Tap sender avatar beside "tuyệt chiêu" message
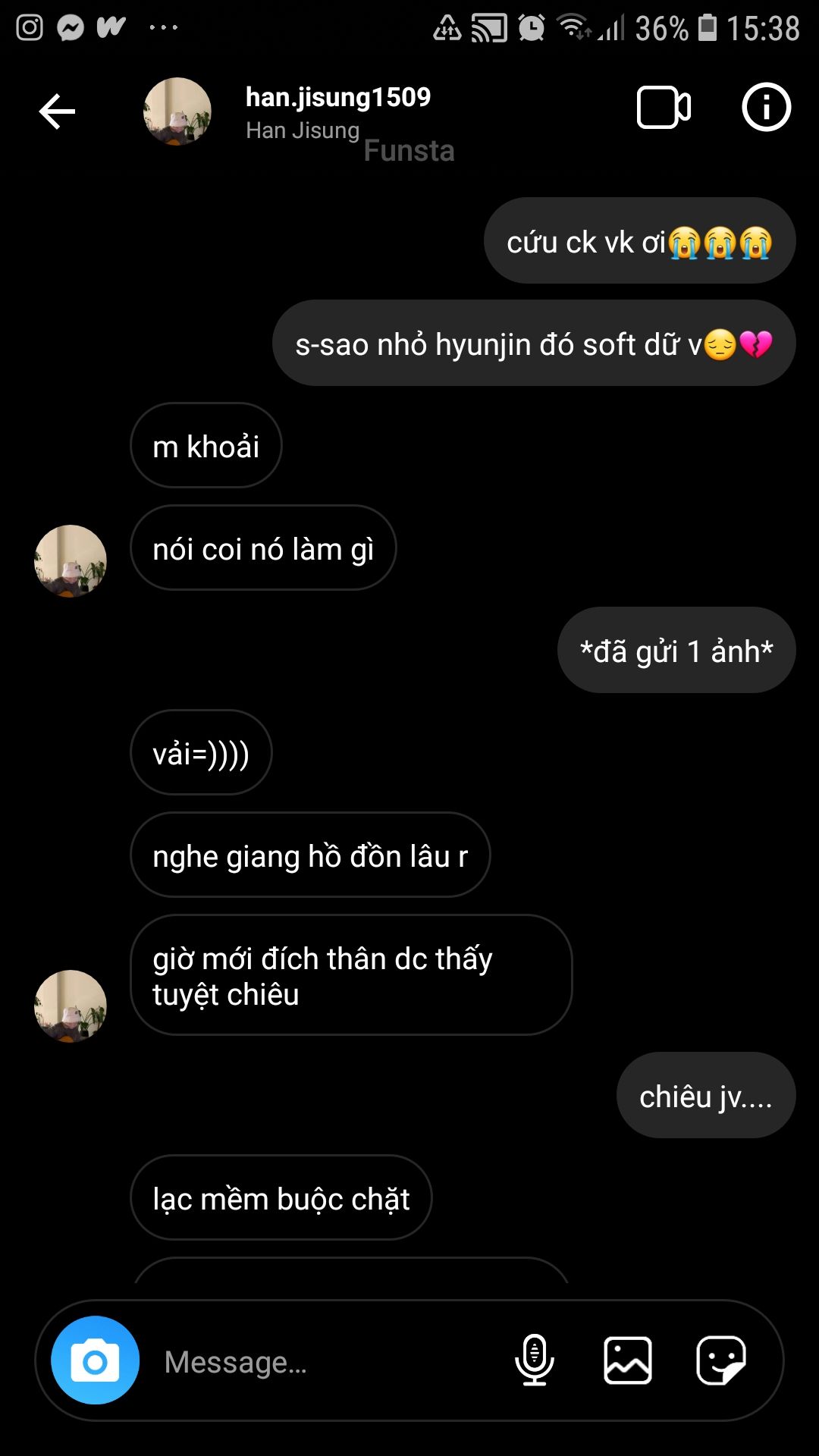 point(71,1006)
